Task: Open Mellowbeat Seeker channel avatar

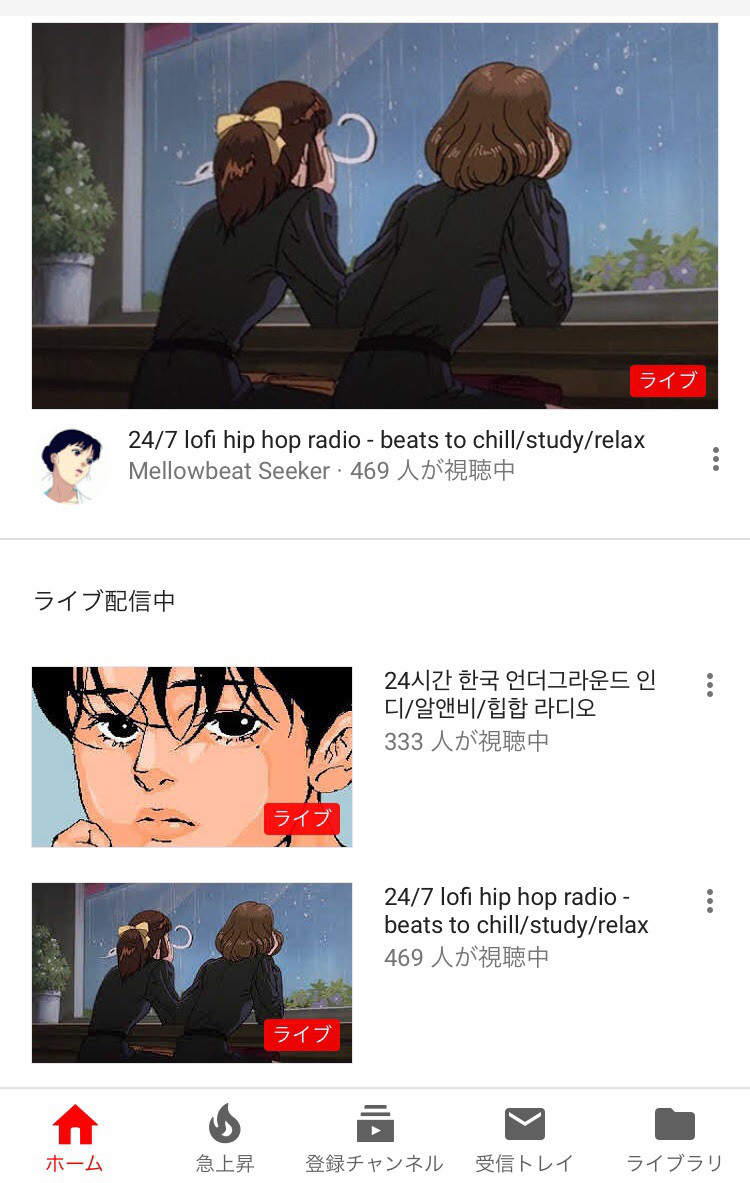Action: coord(74,465)
